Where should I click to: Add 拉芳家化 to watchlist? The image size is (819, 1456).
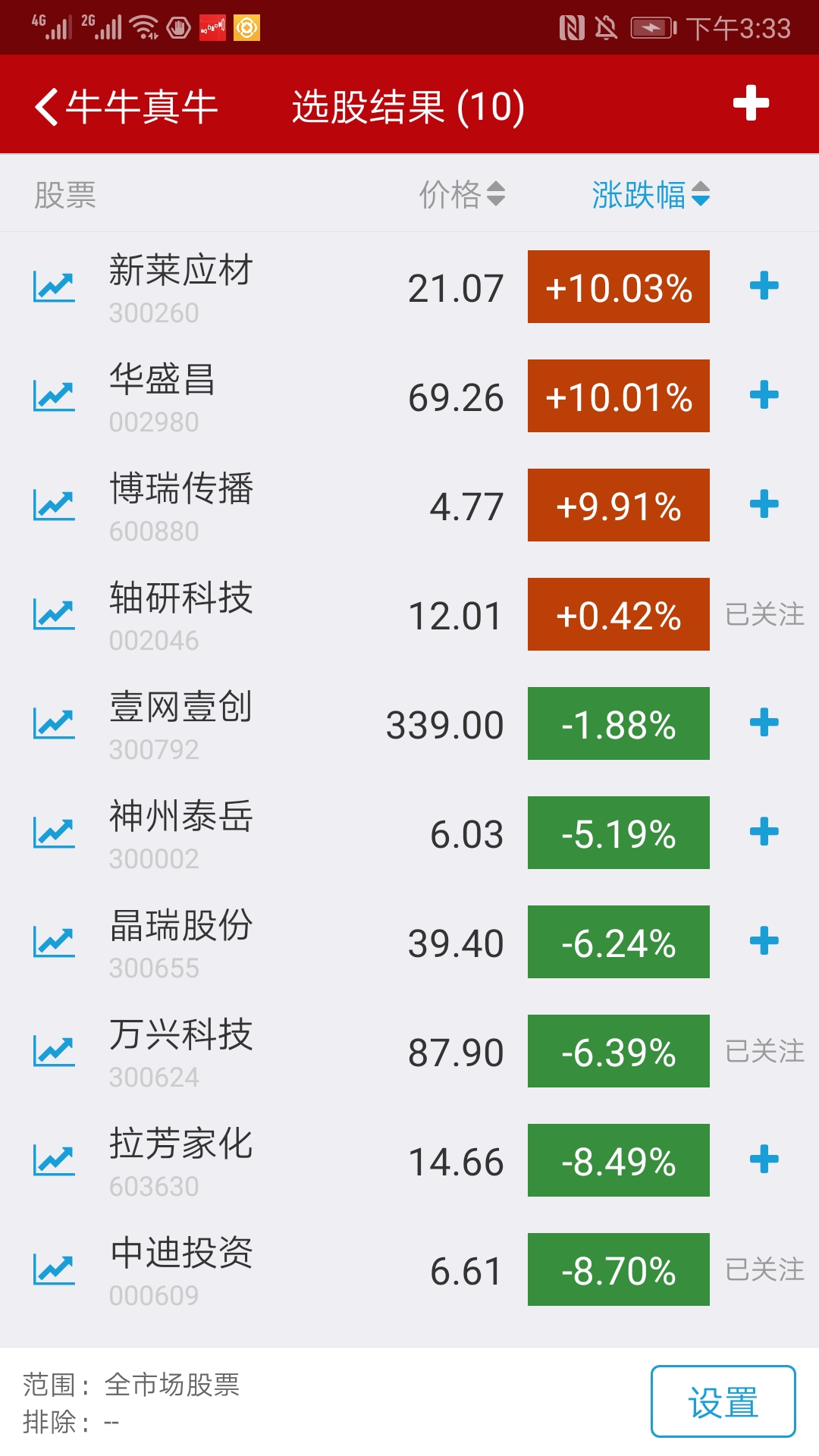(764, 1160)
